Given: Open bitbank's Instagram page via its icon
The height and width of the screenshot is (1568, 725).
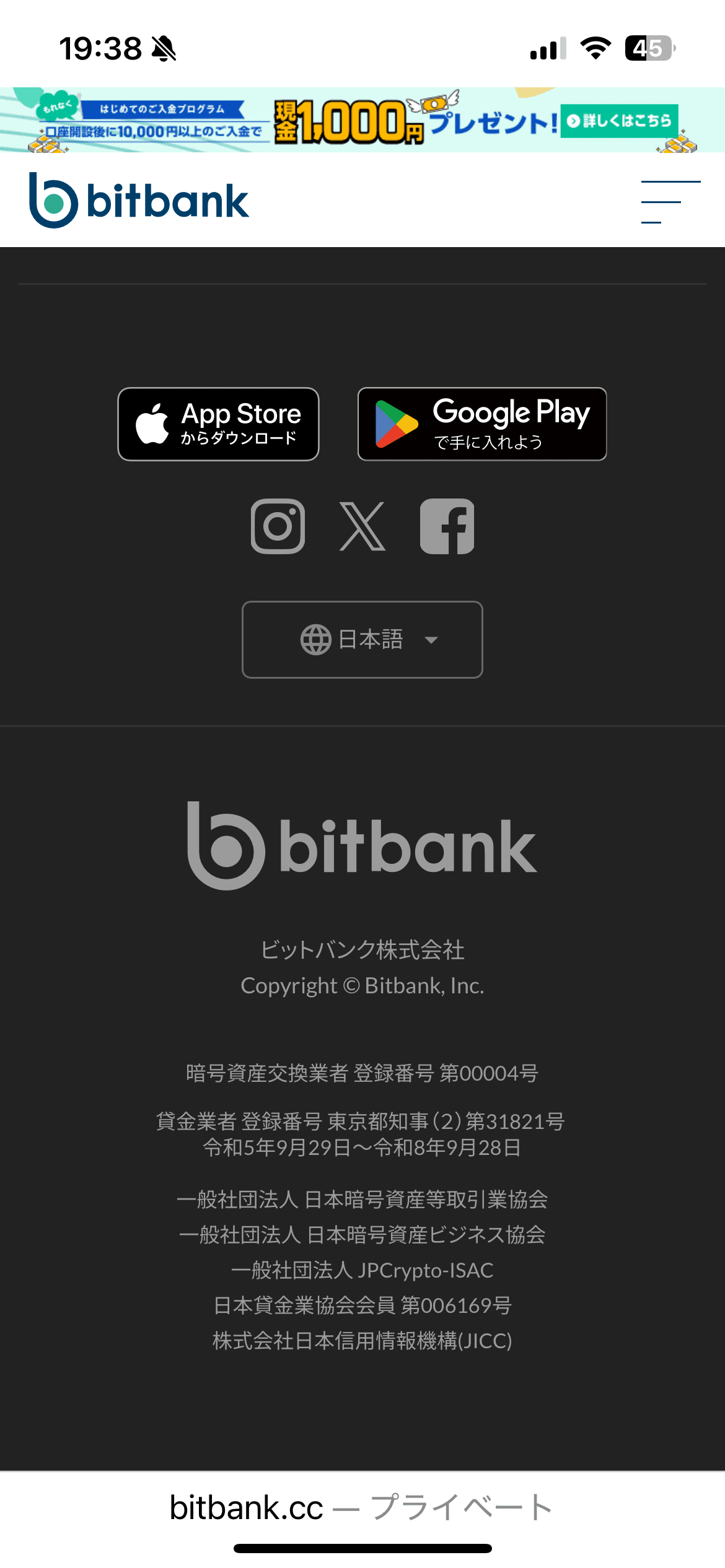Looking at the screenshot, I should tap(278, 527).
